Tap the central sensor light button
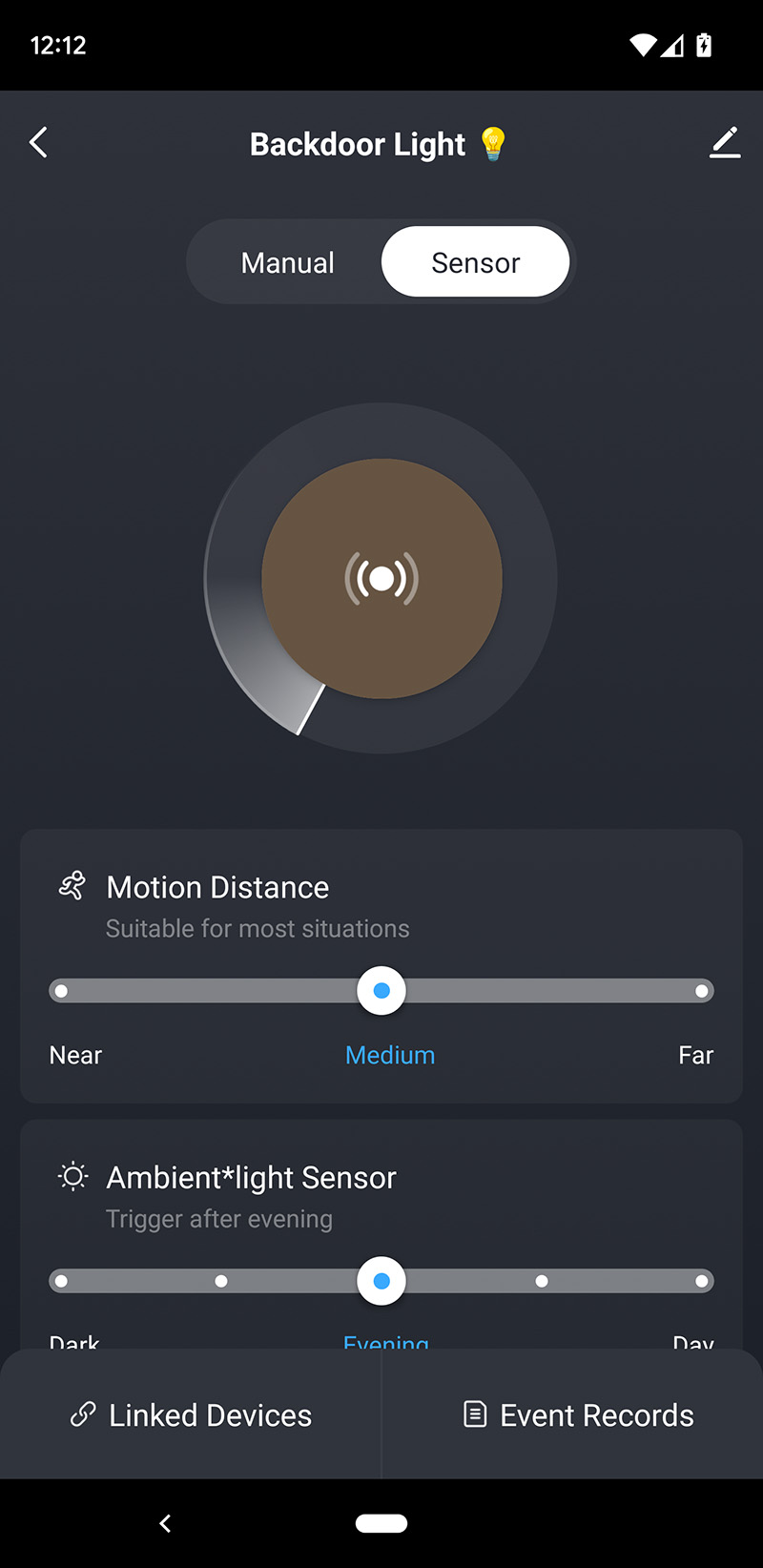The height and width of the screenshot is (1568, 763). [x=381, y=578]
